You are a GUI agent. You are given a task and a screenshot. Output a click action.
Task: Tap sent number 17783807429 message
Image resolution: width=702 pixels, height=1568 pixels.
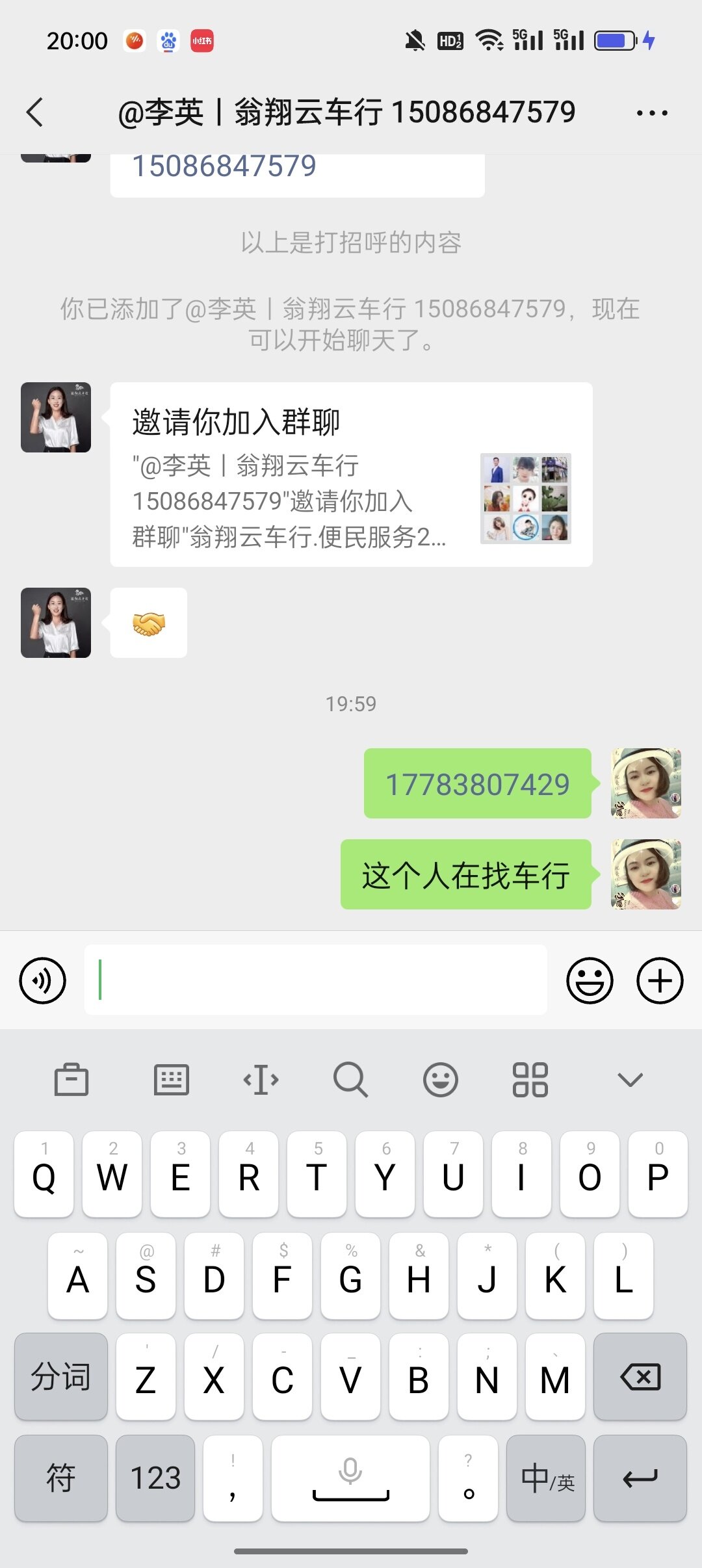click(x=477, y=784)
